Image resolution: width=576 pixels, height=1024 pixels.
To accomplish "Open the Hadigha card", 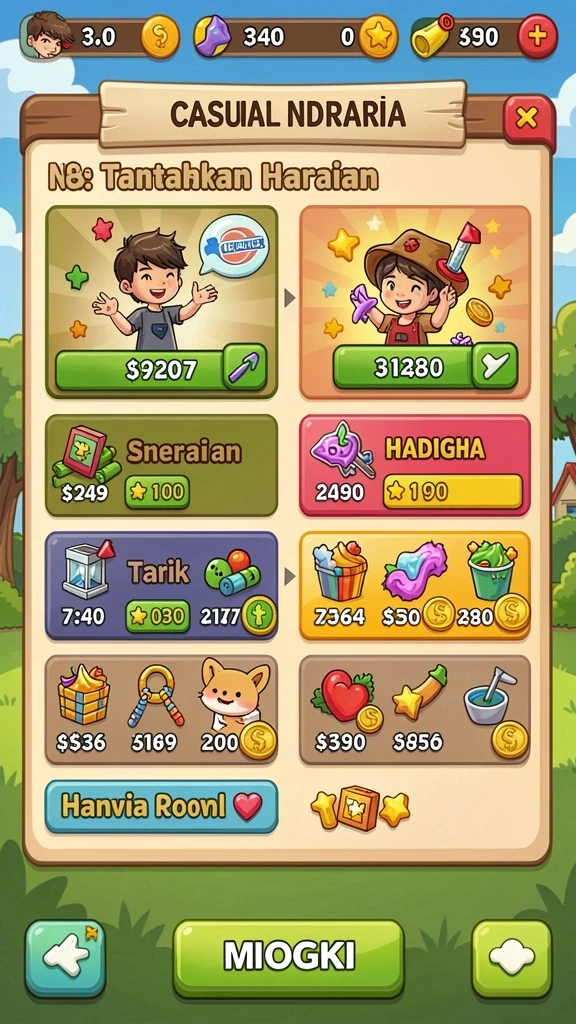I will (415, 465).
